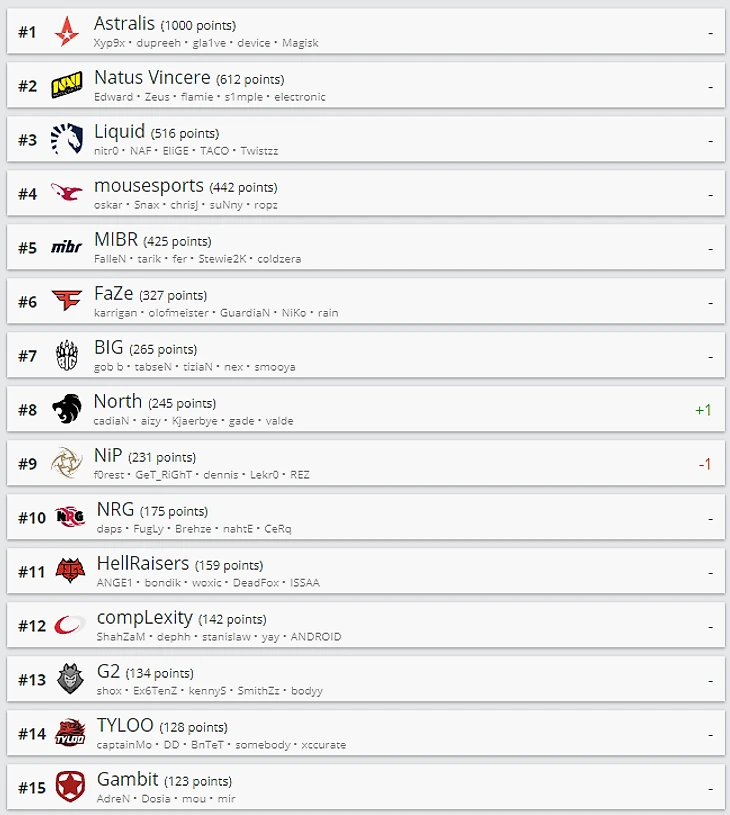Screen dimensions: 730x815
Task: Select the NRG ranking entry
Action: pyautogui.click(x=365, y=517)
